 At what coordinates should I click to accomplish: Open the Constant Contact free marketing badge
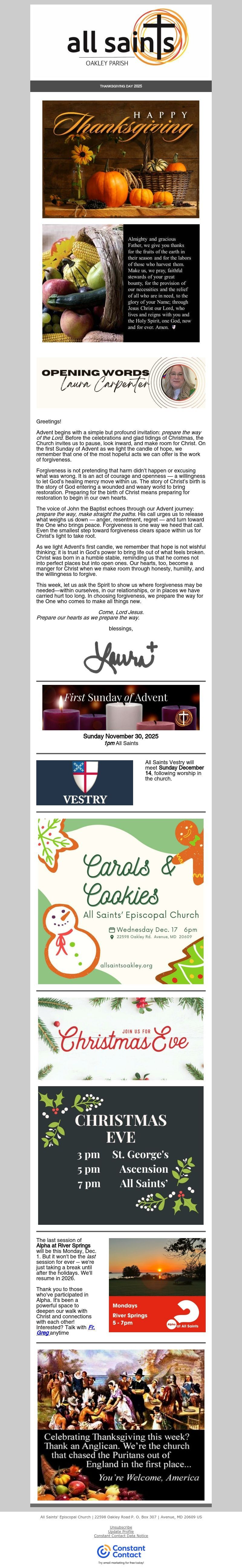[x=121, y=1552]
